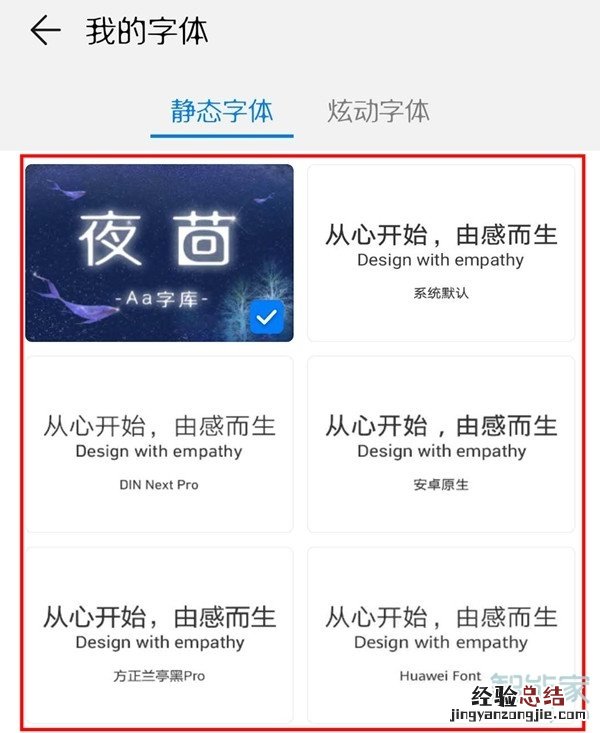Apply the 方正兰亭黑Pro font
This screenshot has height=733, width=600.
(159, 634)
